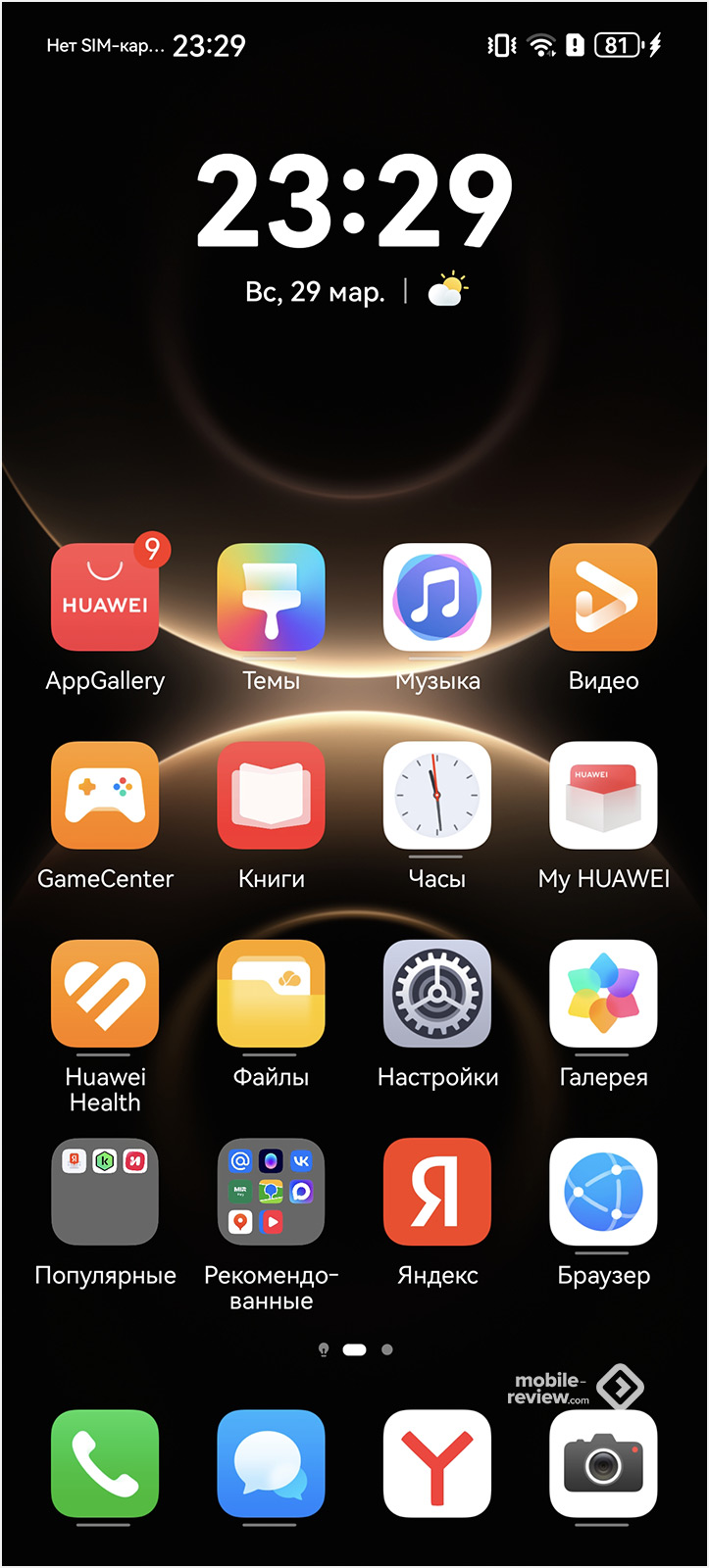Image resolution: width=709 pixels, height=1568 pixels.
Task: Open the AppGallery app
Action: coord(105,598)
